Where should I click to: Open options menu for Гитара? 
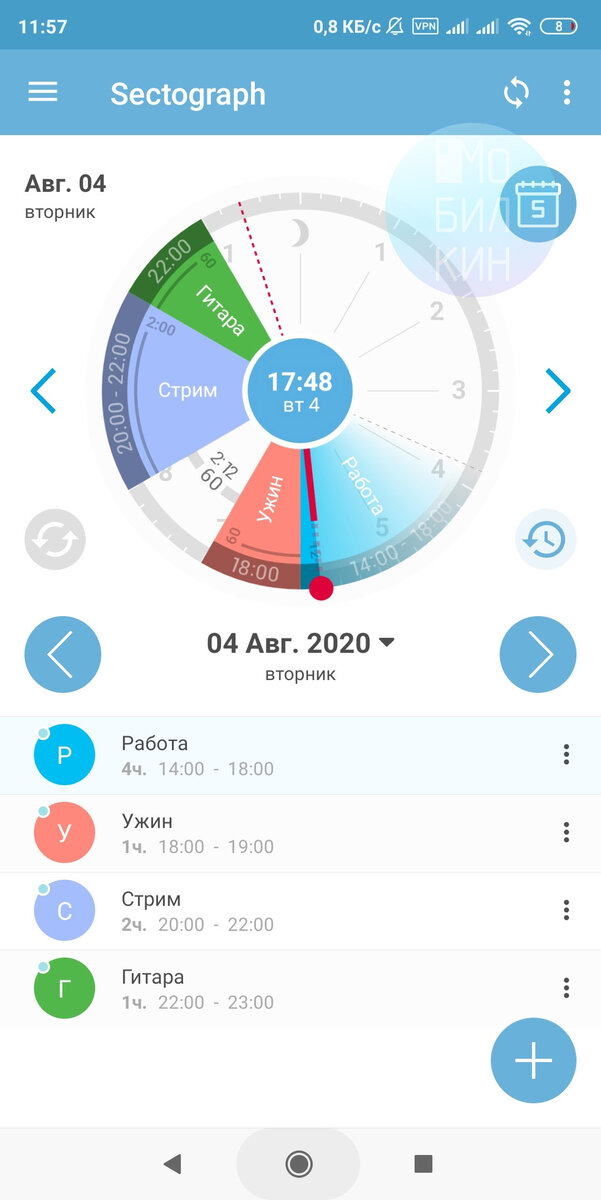point(566,988)
